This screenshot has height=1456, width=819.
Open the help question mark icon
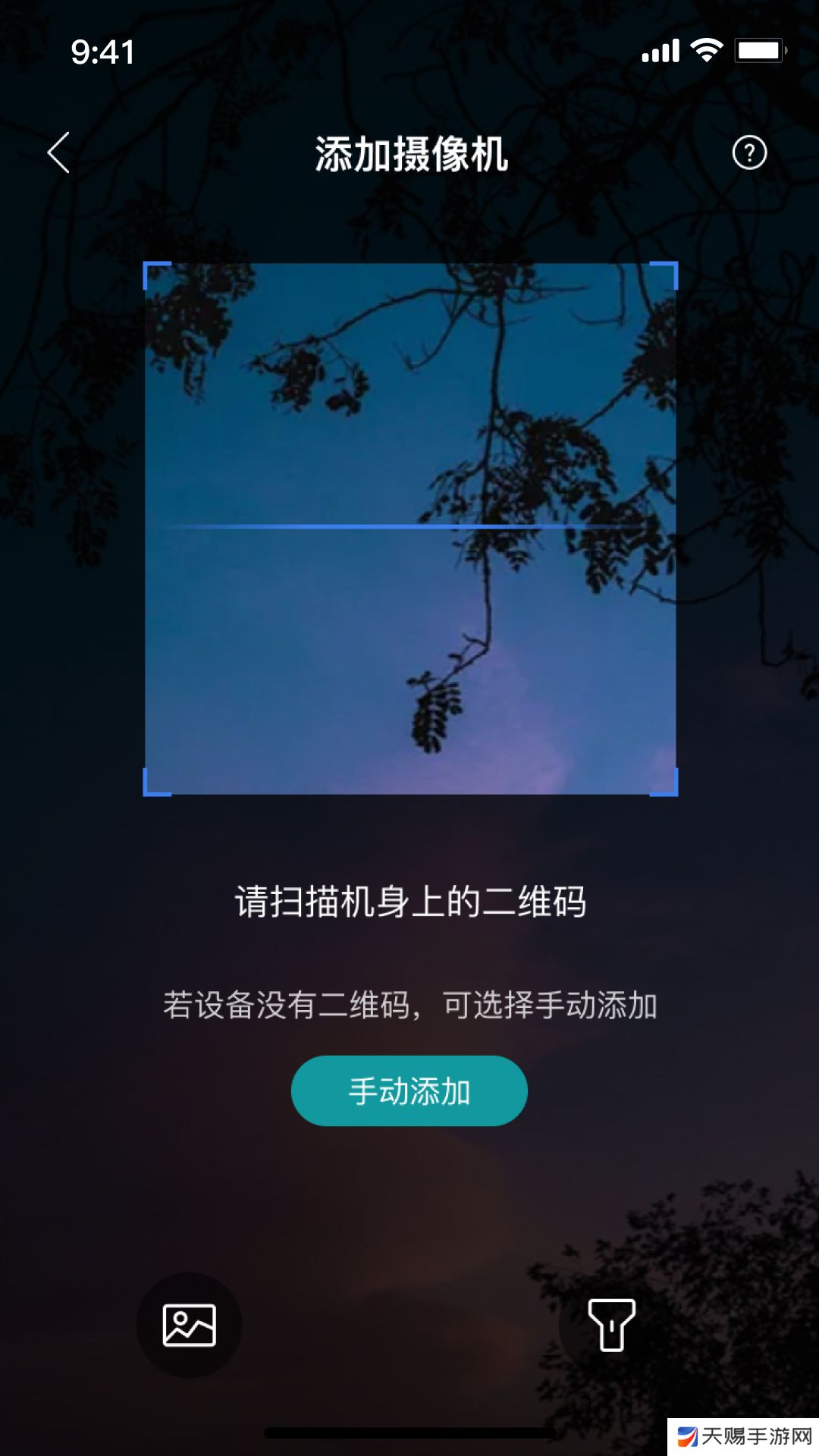[x=749, y=153]
